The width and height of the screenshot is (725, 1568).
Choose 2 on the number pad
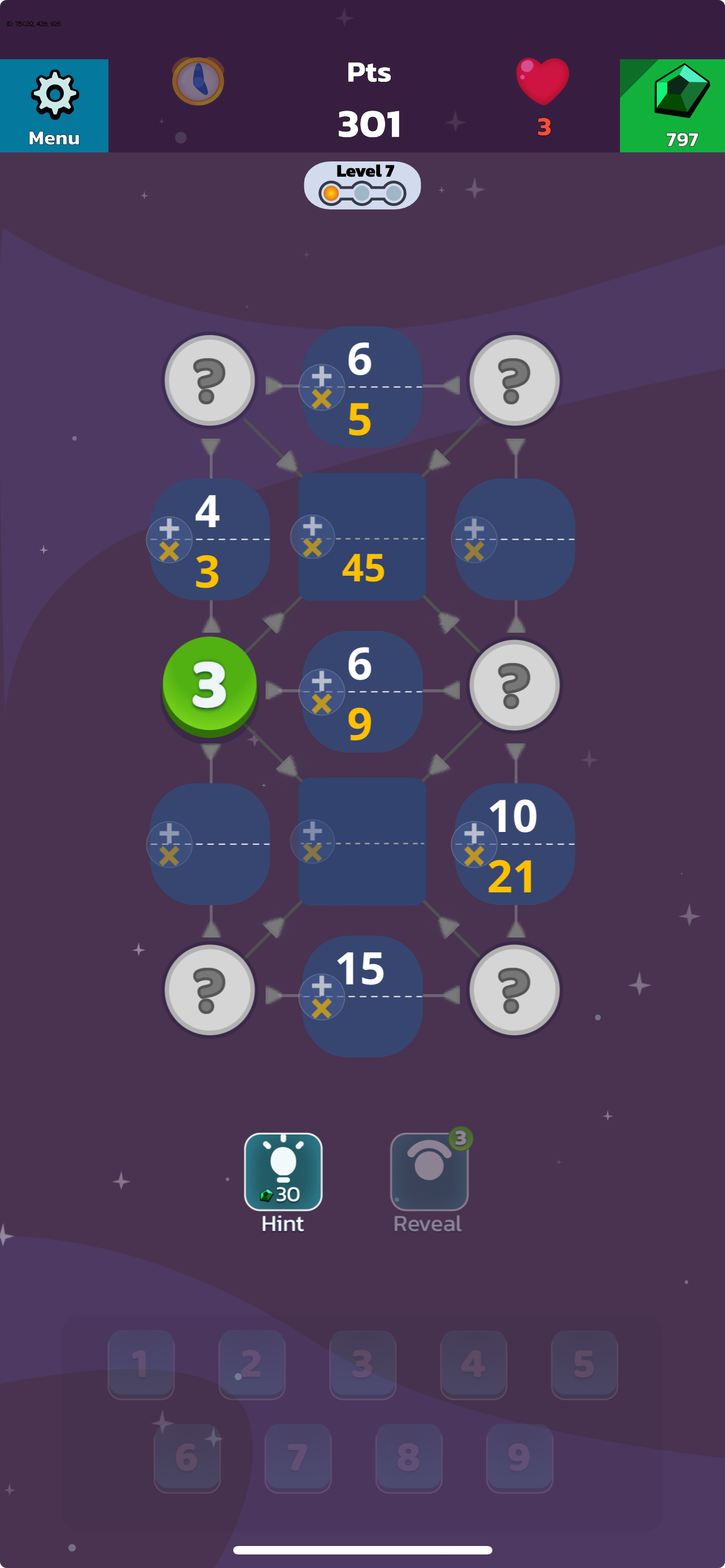click(252, 1364)
